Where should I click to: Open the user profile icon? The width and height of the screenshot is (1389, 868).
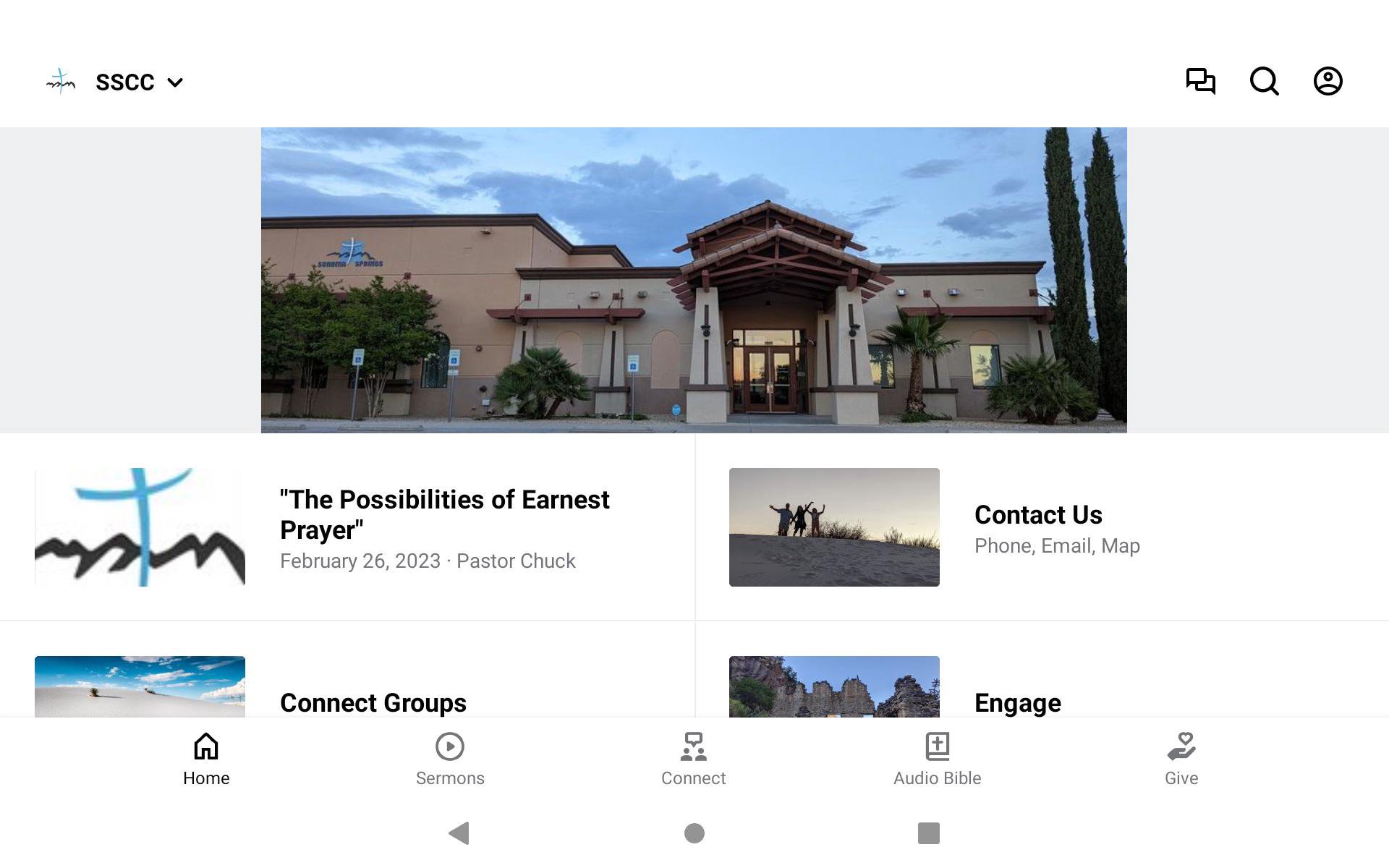point(1328,81)
